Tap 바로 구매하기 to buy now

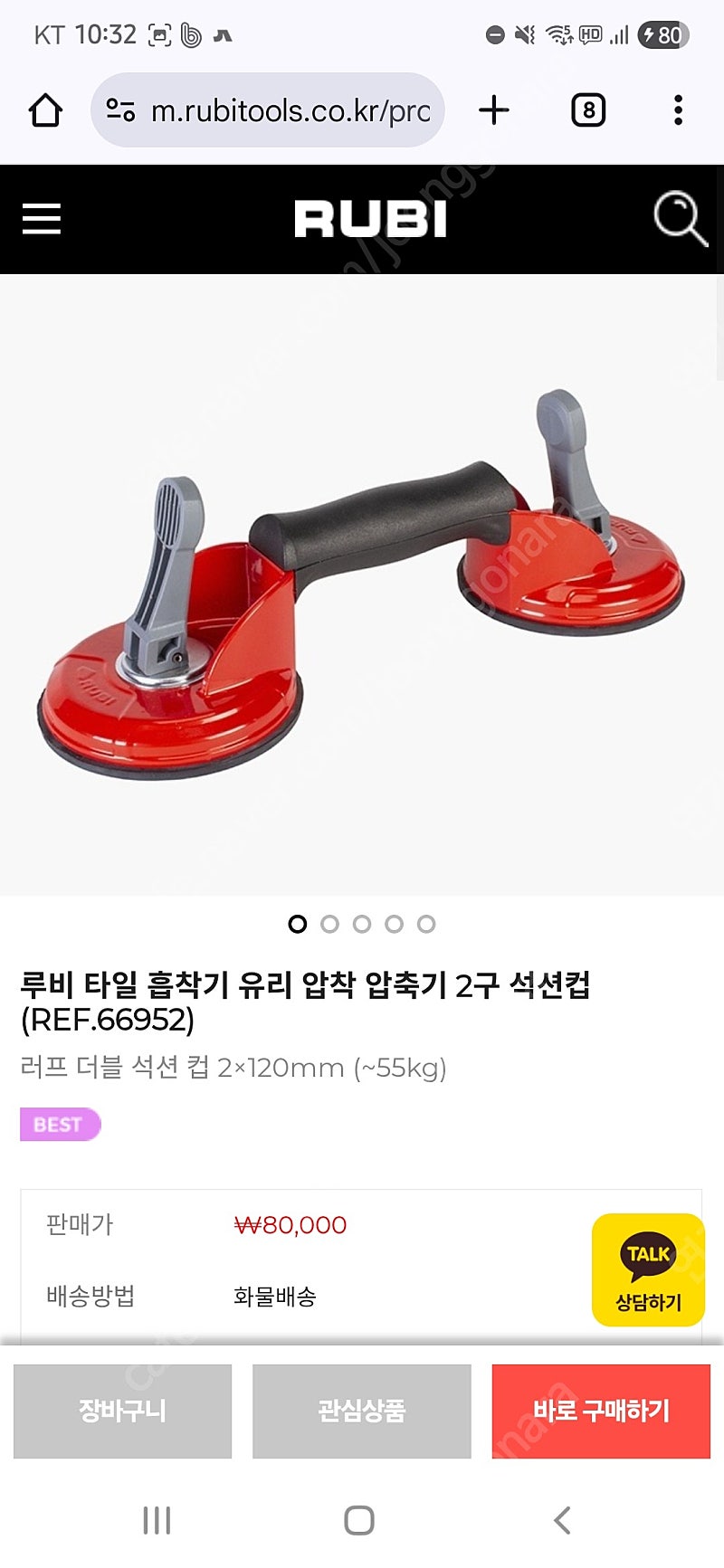pyautogui.click(x=601, y=1411)
